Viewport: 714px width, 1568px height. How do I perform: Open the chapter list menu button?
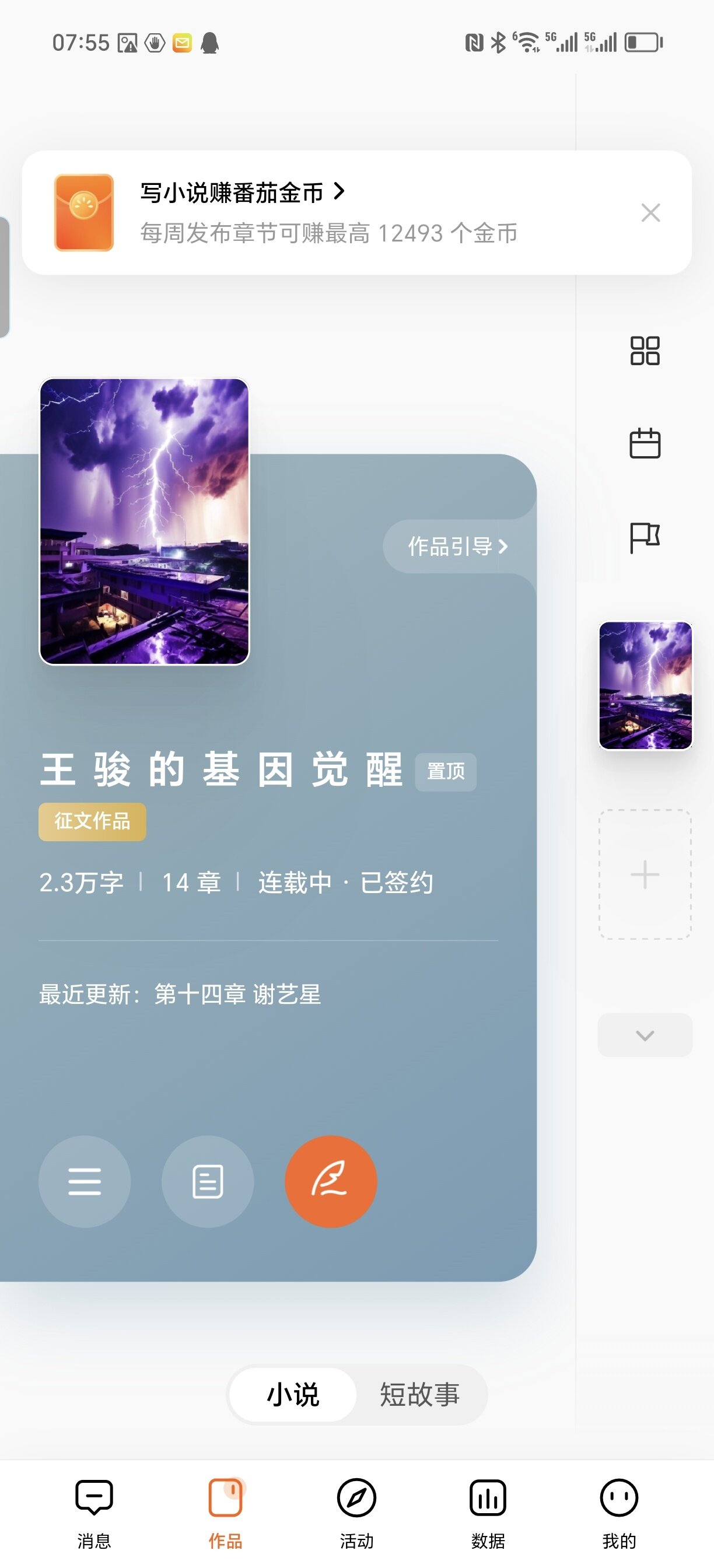(x=85, y=1181)
